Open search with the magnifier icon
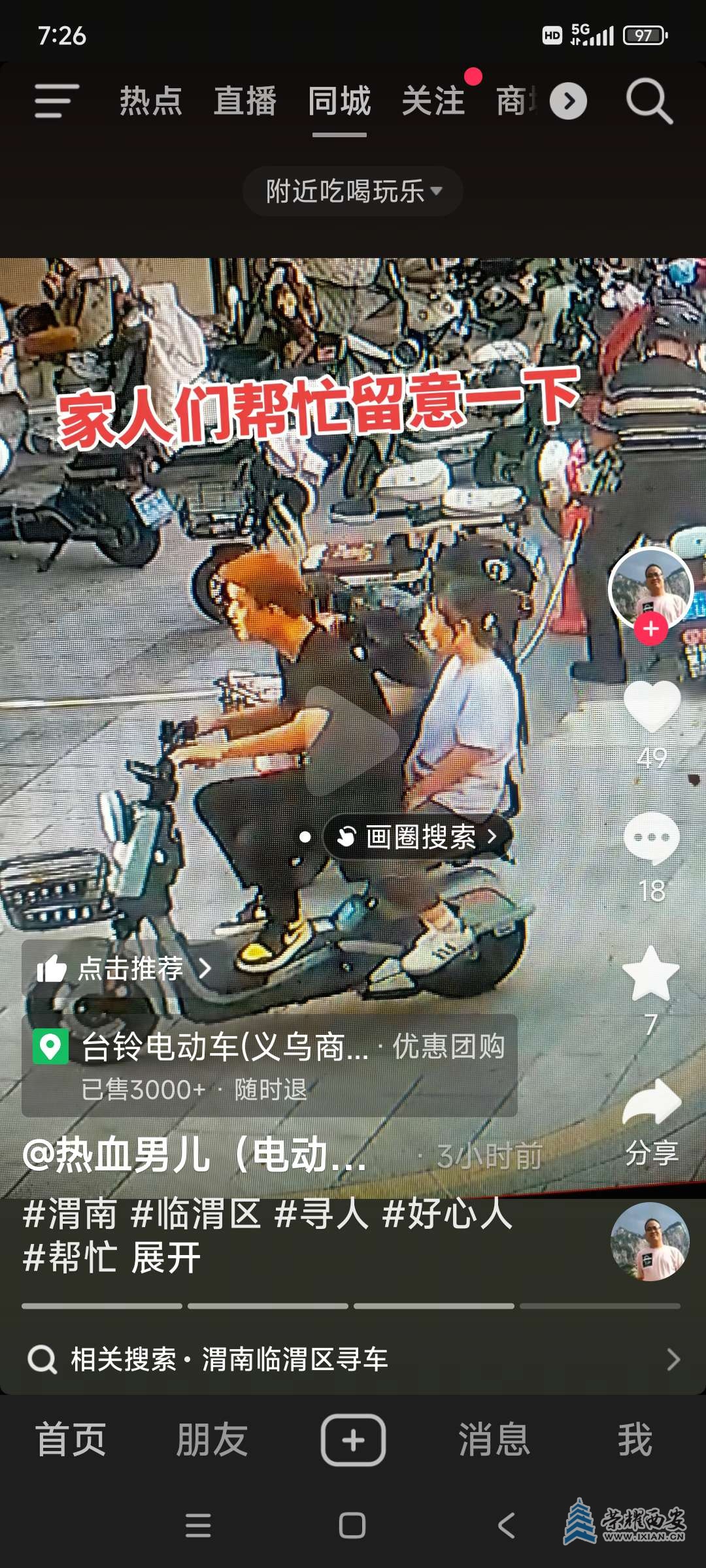 tap(648, 101)
